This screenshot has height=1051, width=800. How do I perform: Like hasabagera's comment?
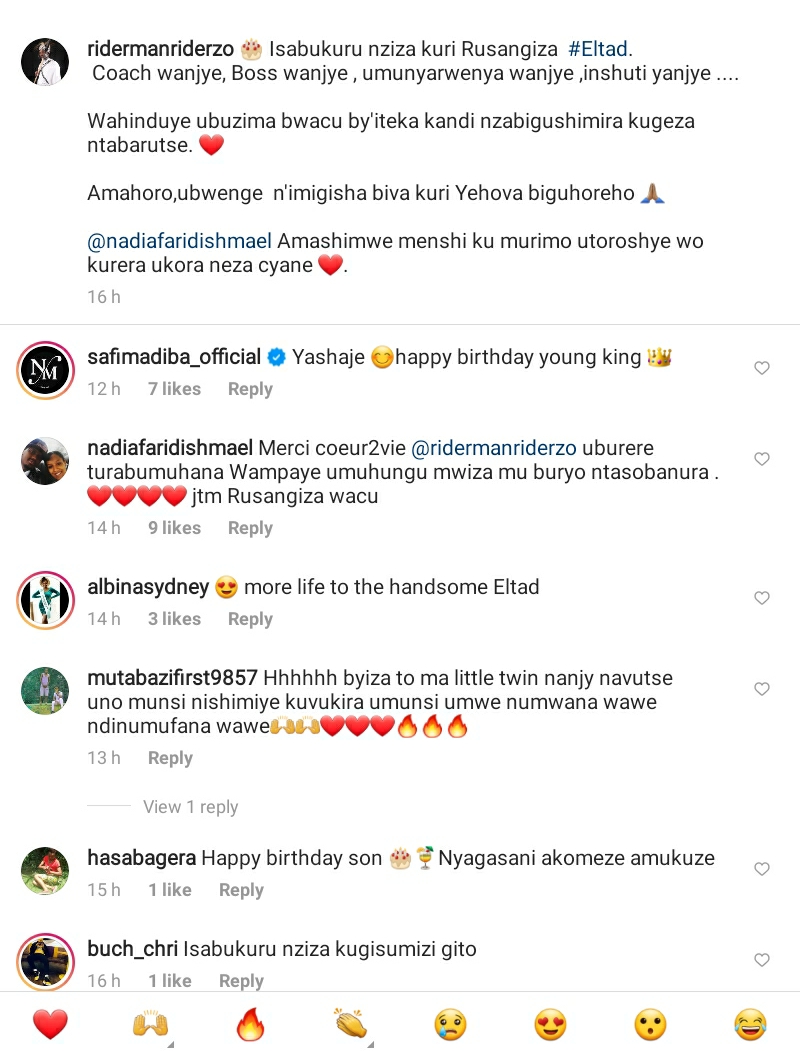click(x=762, y=869)
